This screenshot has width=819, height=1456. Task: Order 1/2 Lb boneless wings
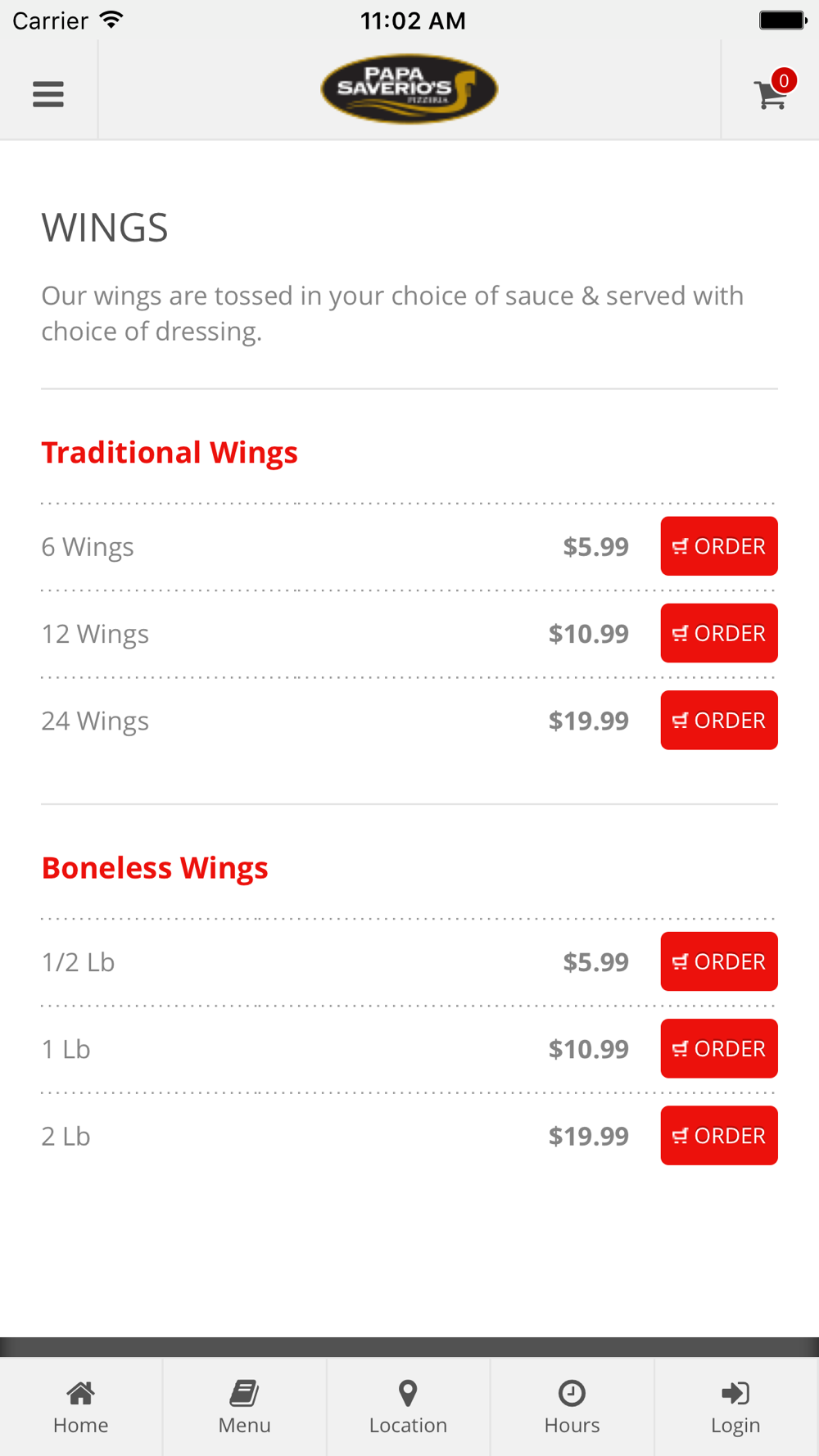(719, 961)
